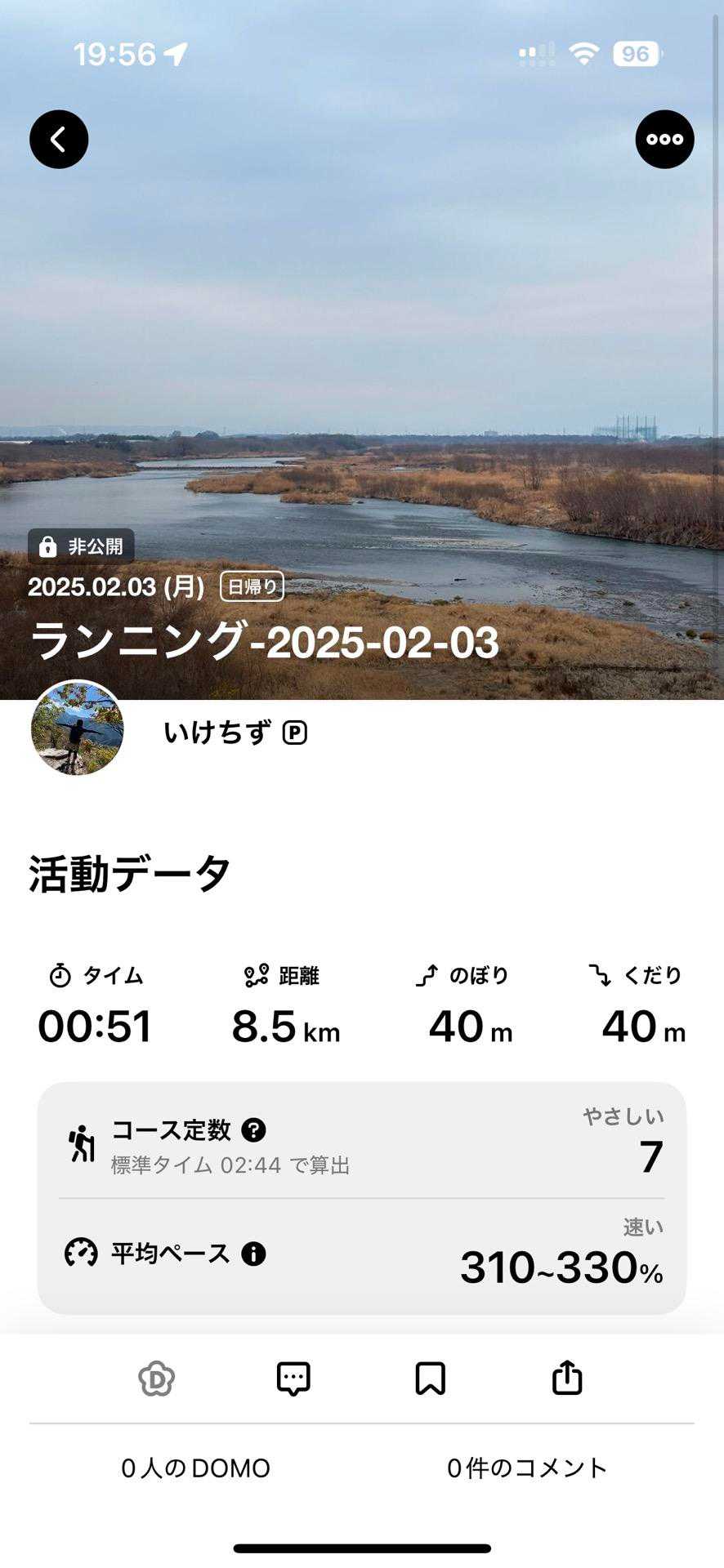View 0件のコメント comments
The image size is (724, 1568).
pyautogui.click(x=527, y=1468)
